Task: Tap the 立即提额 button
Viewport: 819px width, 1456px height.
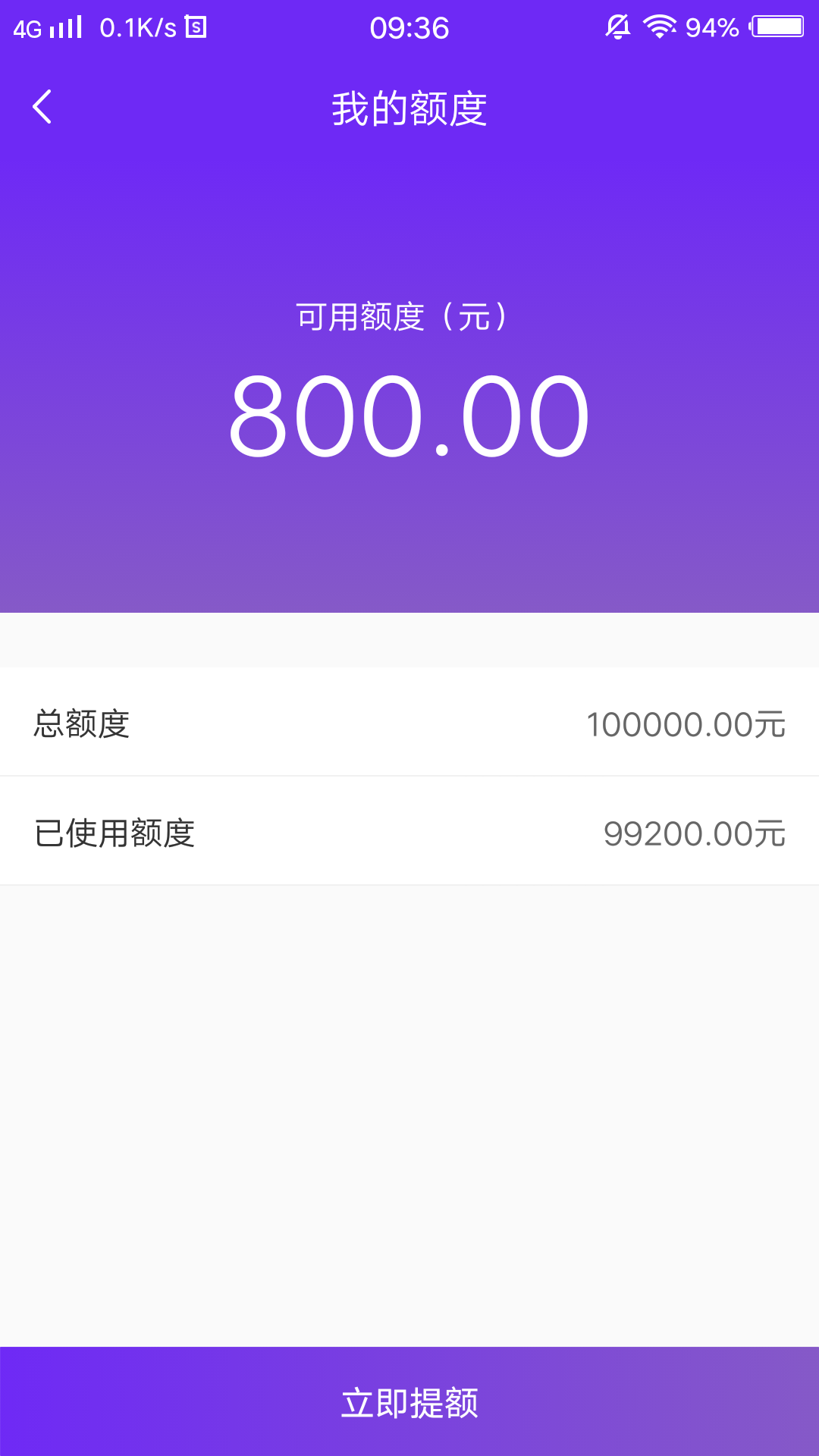Action: pos(409,1401)
